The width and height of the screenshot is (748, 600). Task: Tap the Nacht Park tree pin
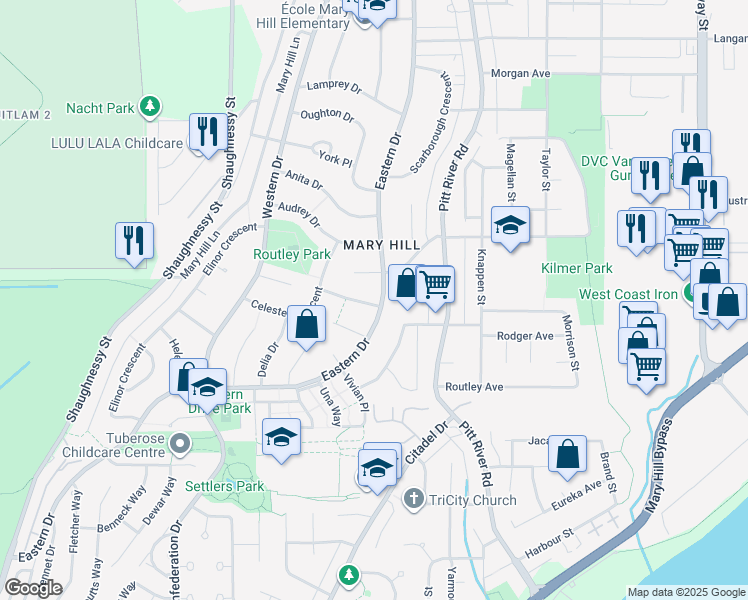pyautogui.click(x=150, y=107)
